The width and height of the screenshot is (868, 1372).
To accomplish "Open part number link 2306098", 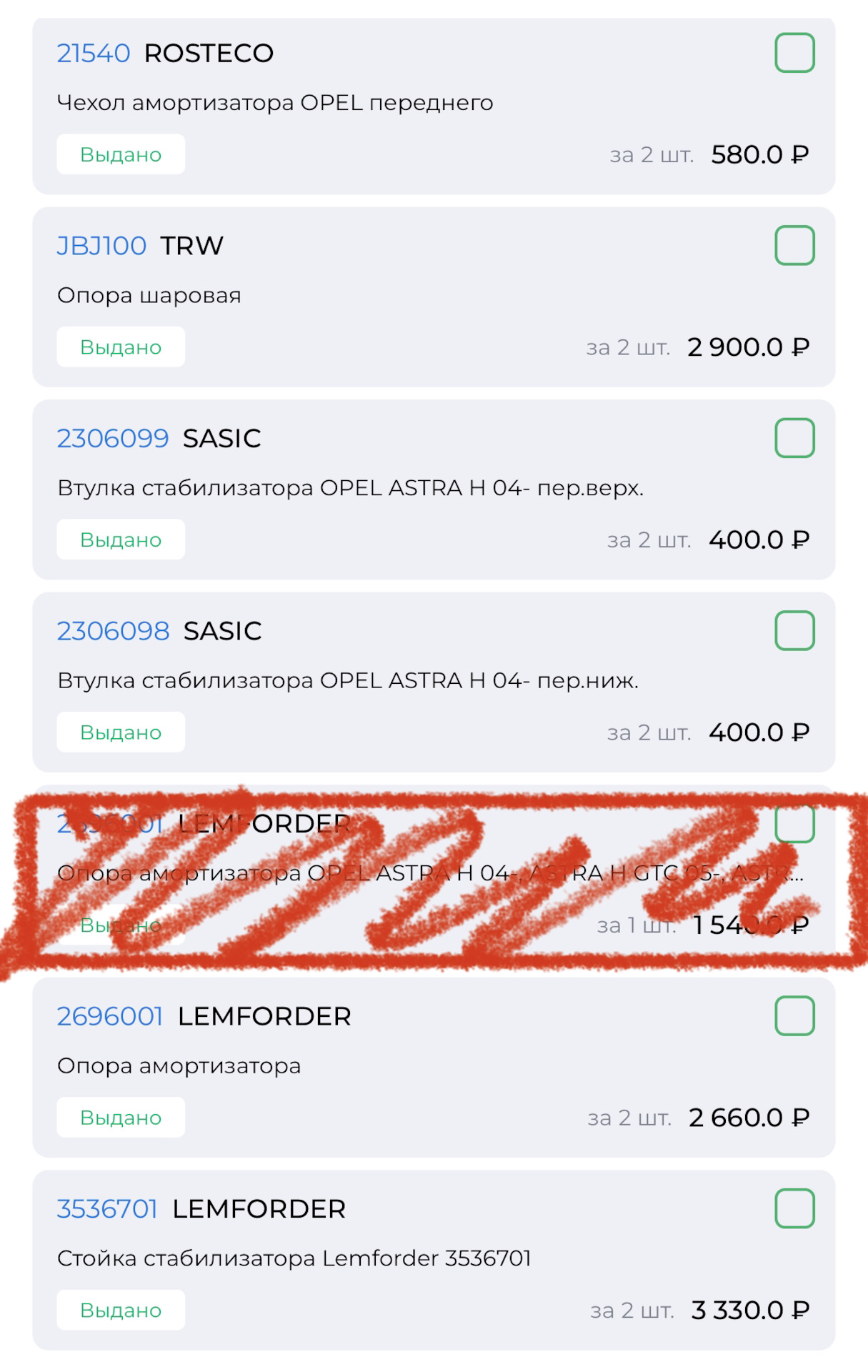I will pyautogui.click(x=114, y=631).
